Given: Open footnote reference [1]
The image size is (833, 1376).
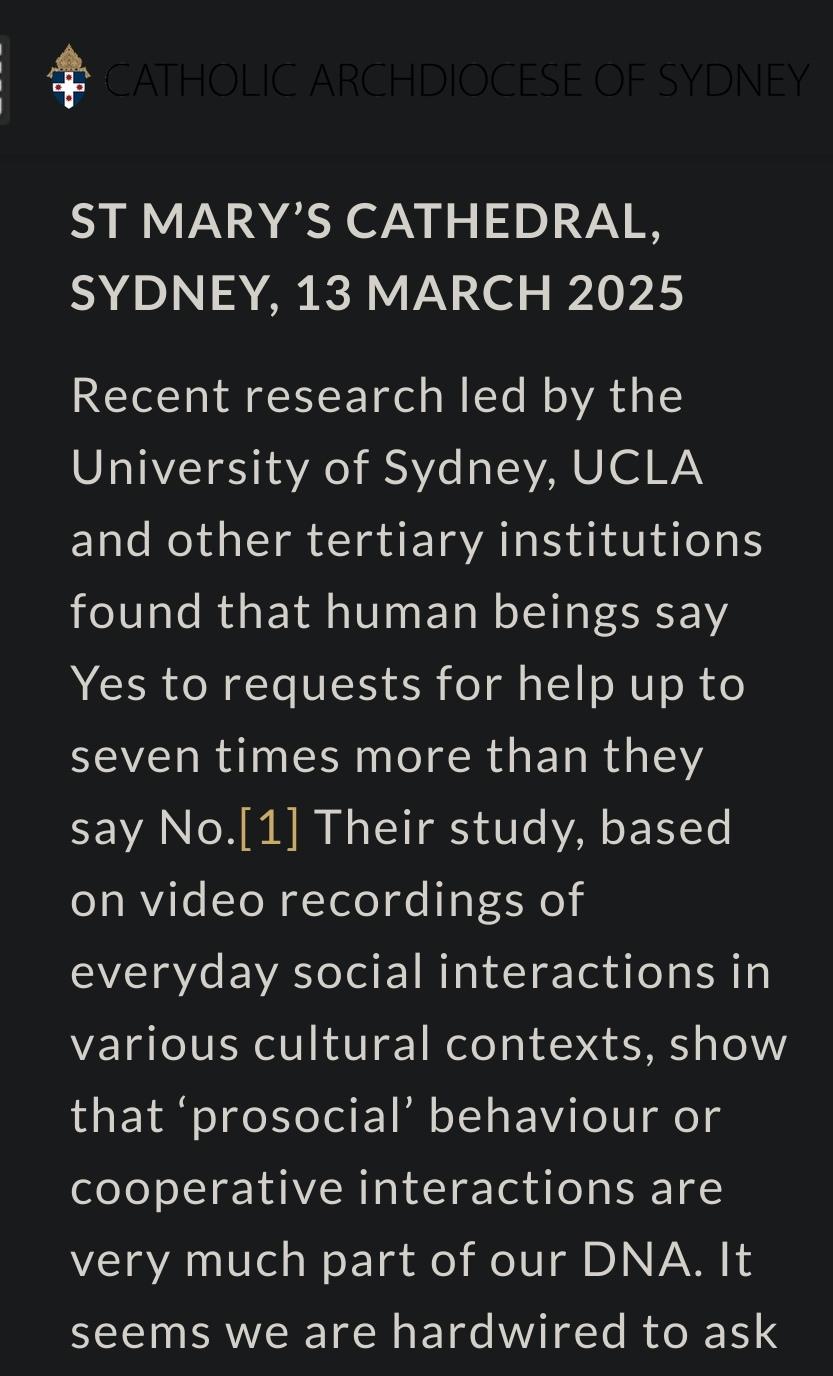Looking at the screenshot, I should pos(269,828).
